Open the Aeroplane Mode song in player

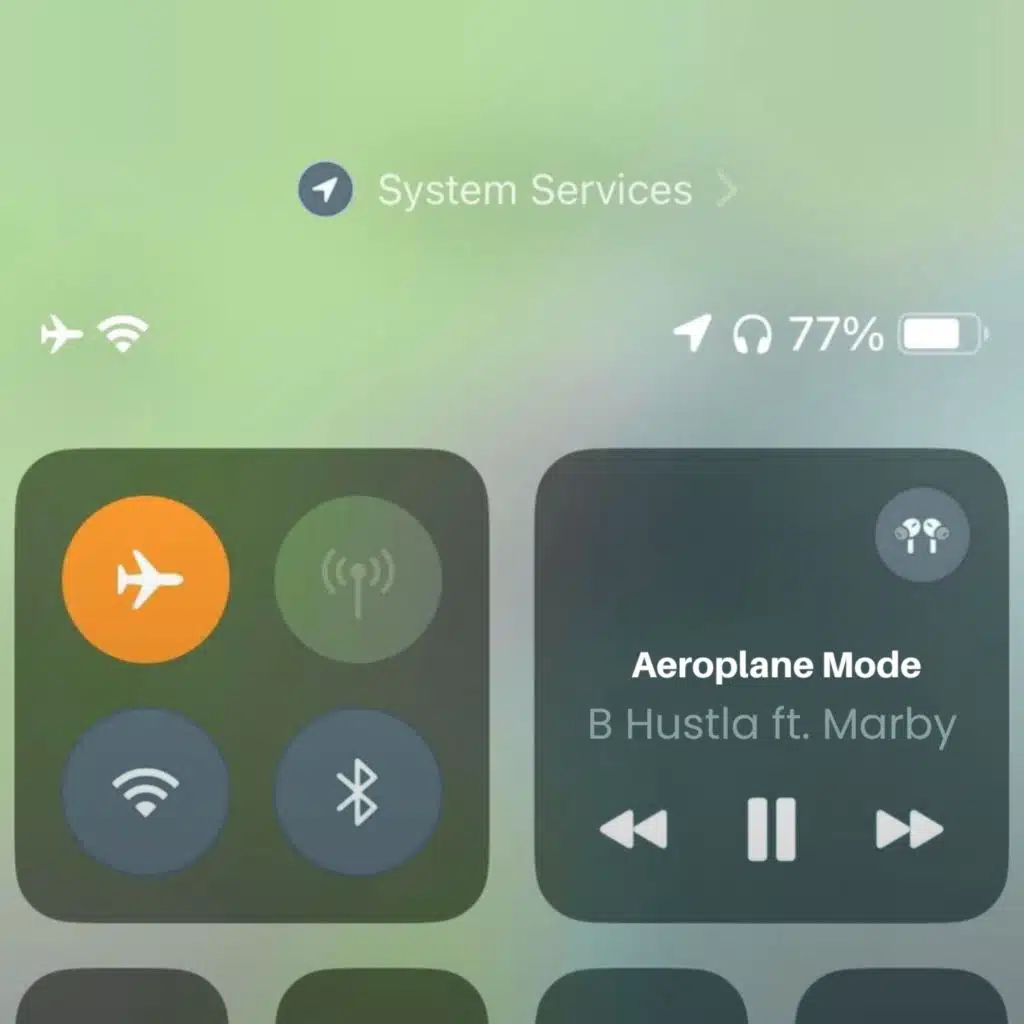776,665
